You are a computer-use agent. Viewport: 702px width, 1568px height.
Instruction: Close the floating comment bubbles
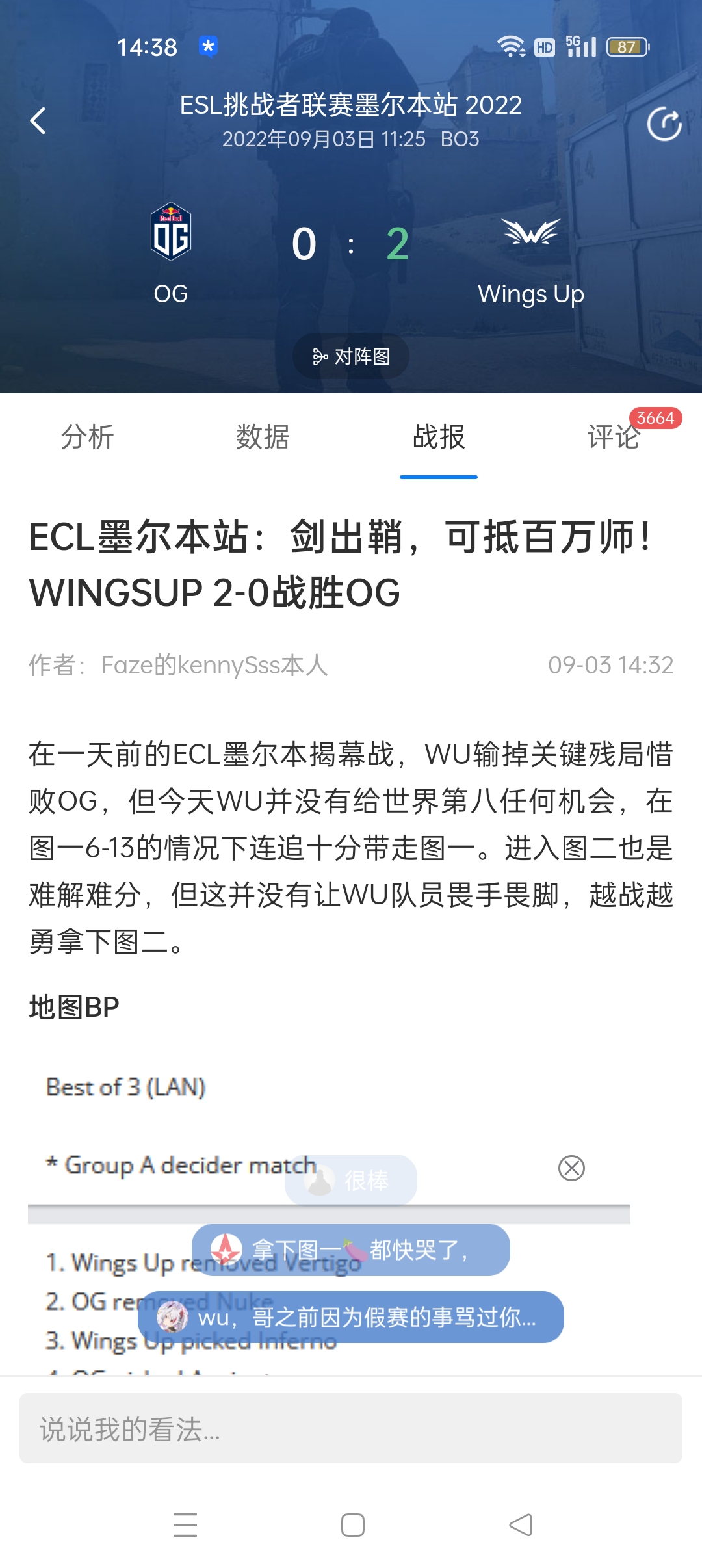(571, 1168)
